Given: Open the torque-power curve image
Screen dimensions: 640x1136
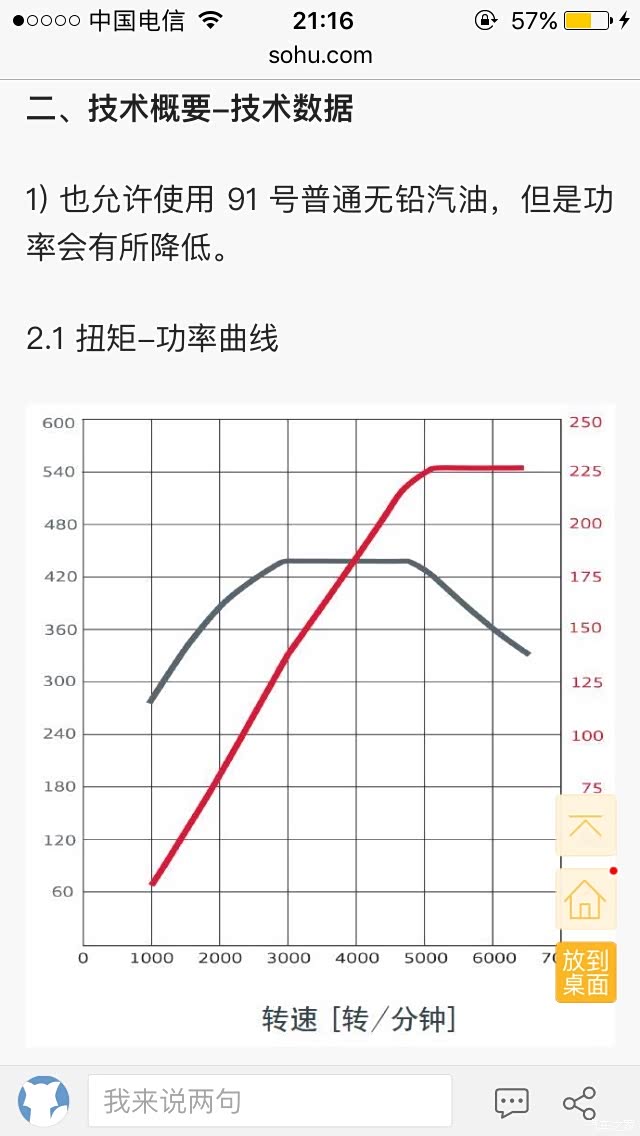Looking at the screenshot, I should pos(320,724).
